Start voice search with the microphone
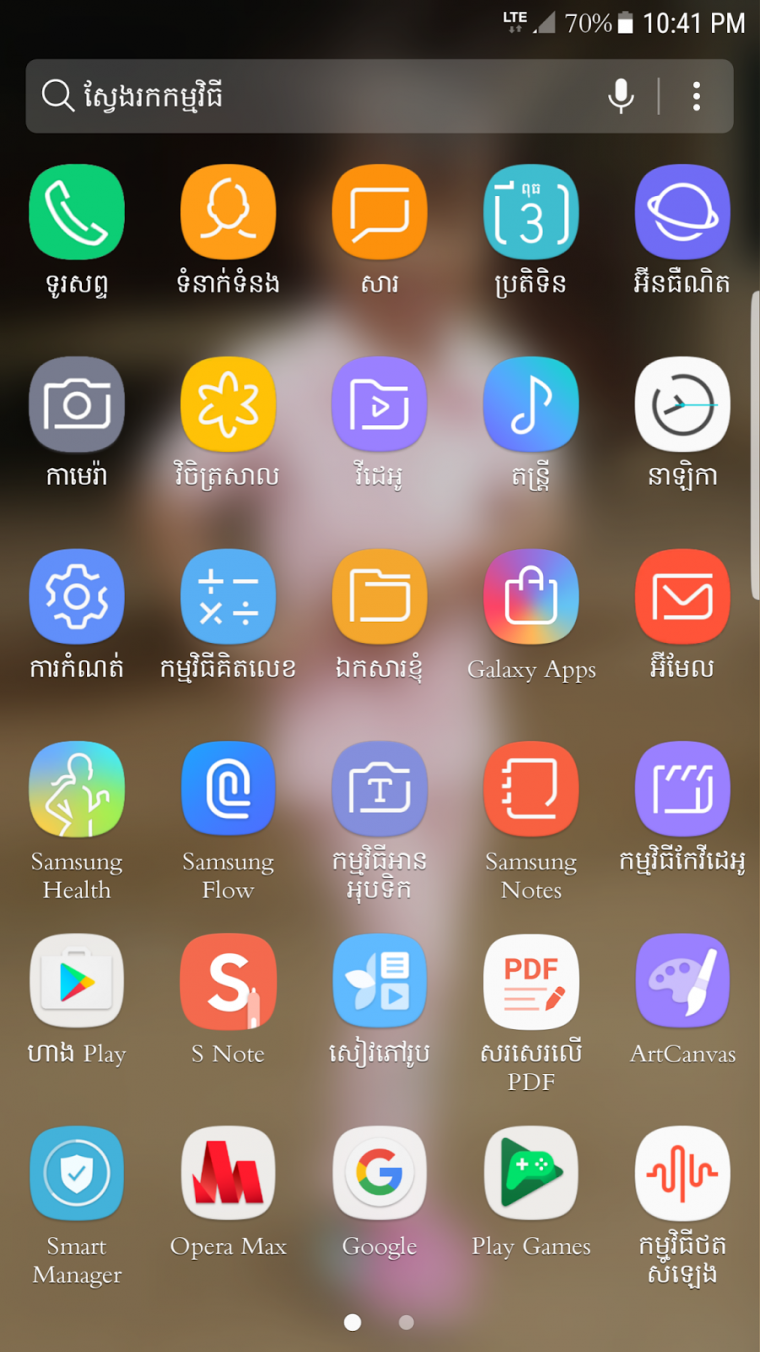Image resolution: width=760 pixels, height=1352 pixels. pyautogui.click(x=621, y=96)
